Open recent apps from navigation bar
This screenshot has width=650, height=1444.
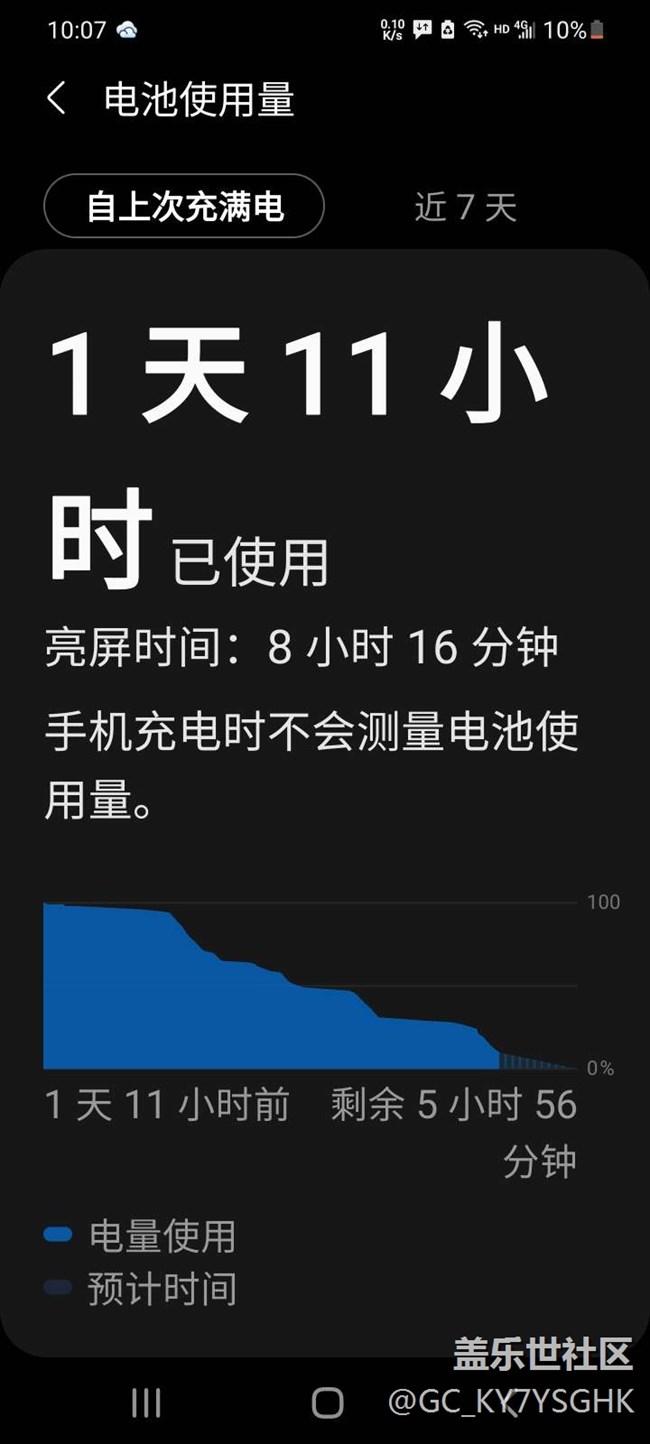[x=146, y=1403]
